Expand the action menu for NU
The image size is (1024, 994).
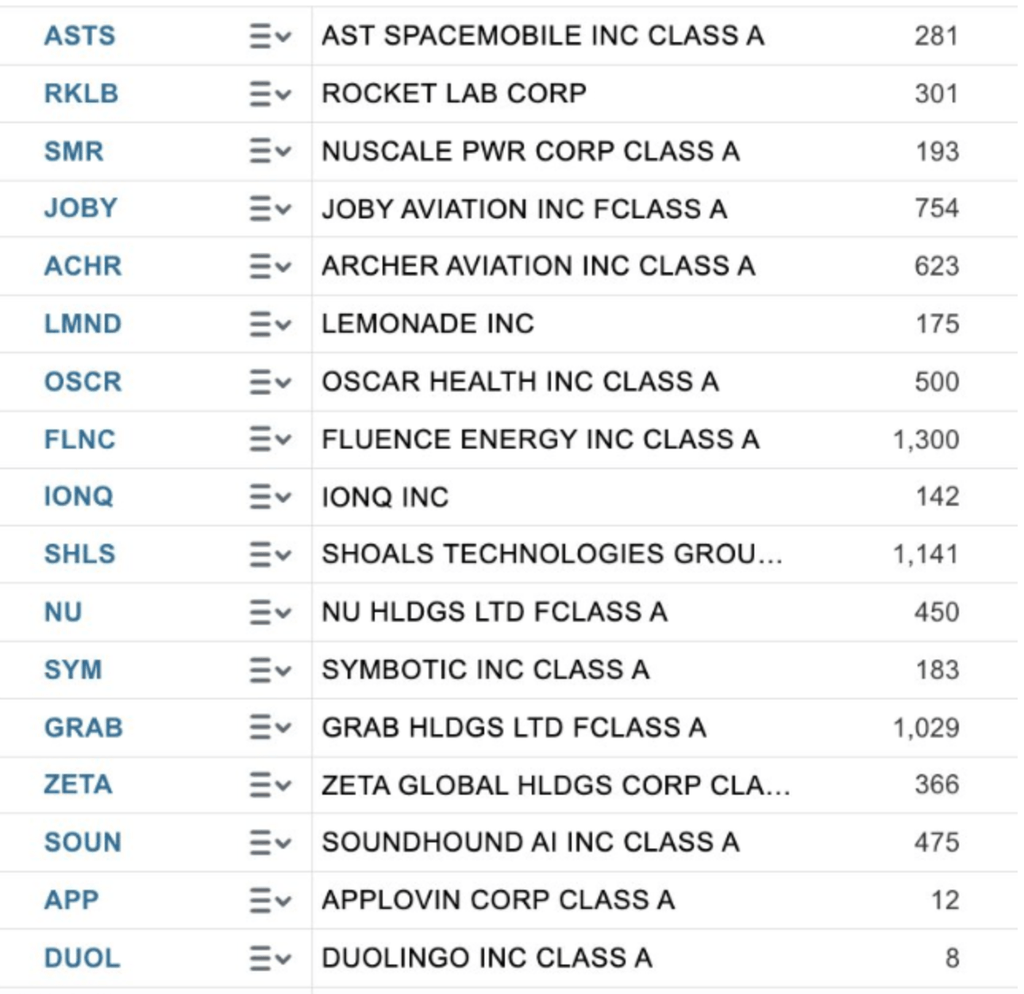tap(269, 613)
